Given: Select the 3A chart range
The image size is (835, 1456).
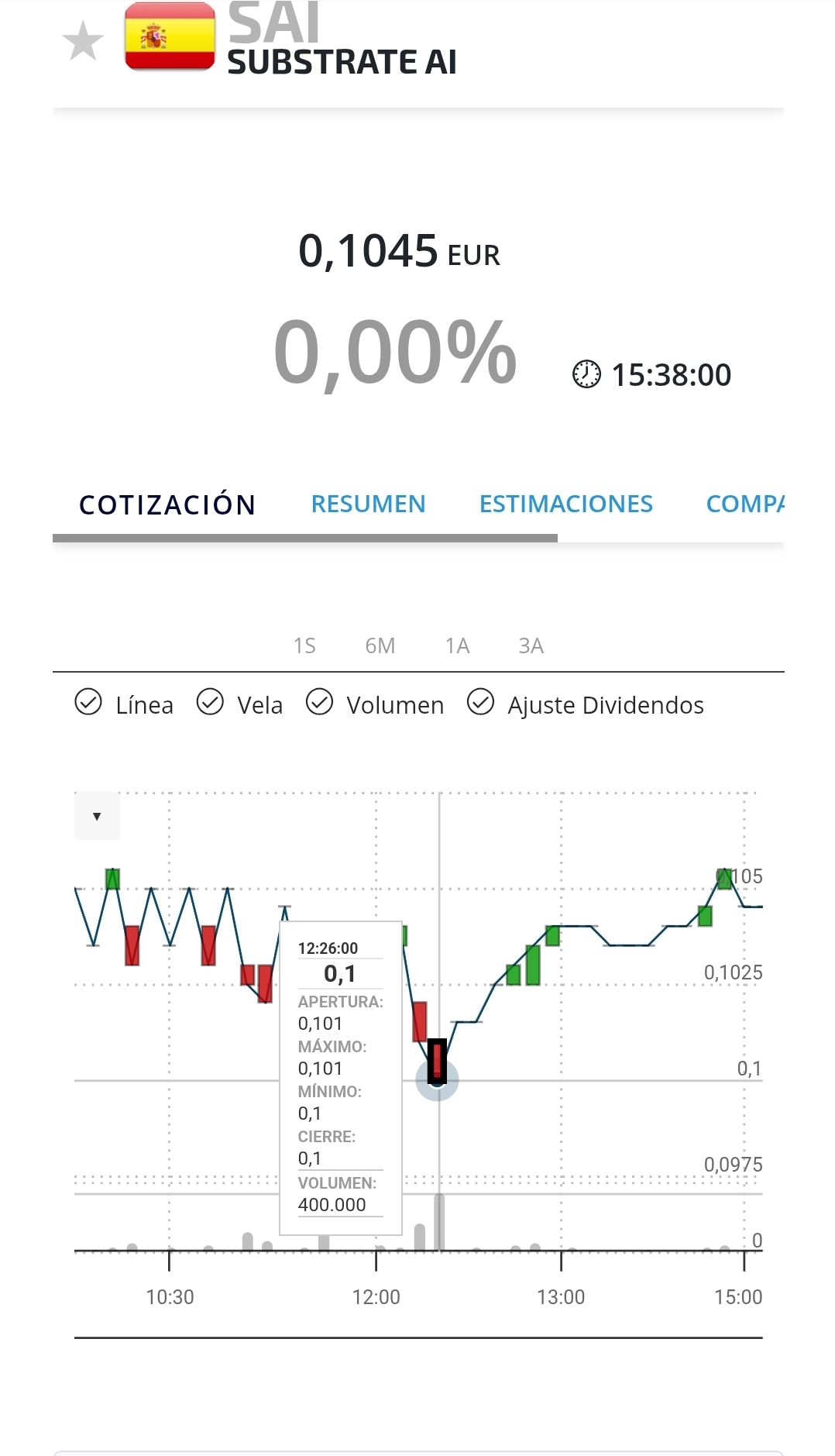Looking at the screenshot, I should [x=531, y=645].
